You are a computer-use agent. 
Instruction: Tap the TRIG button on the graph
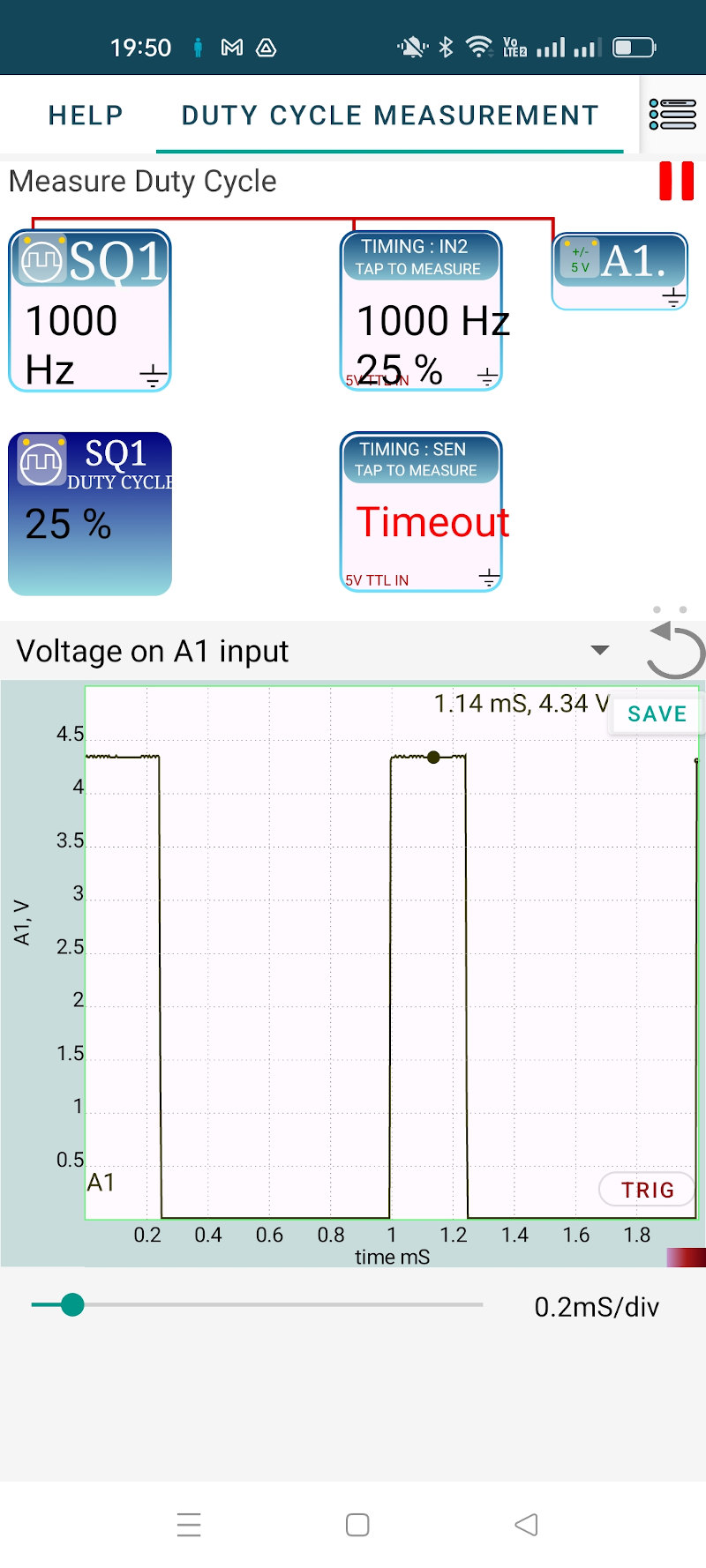point(647,1190)
